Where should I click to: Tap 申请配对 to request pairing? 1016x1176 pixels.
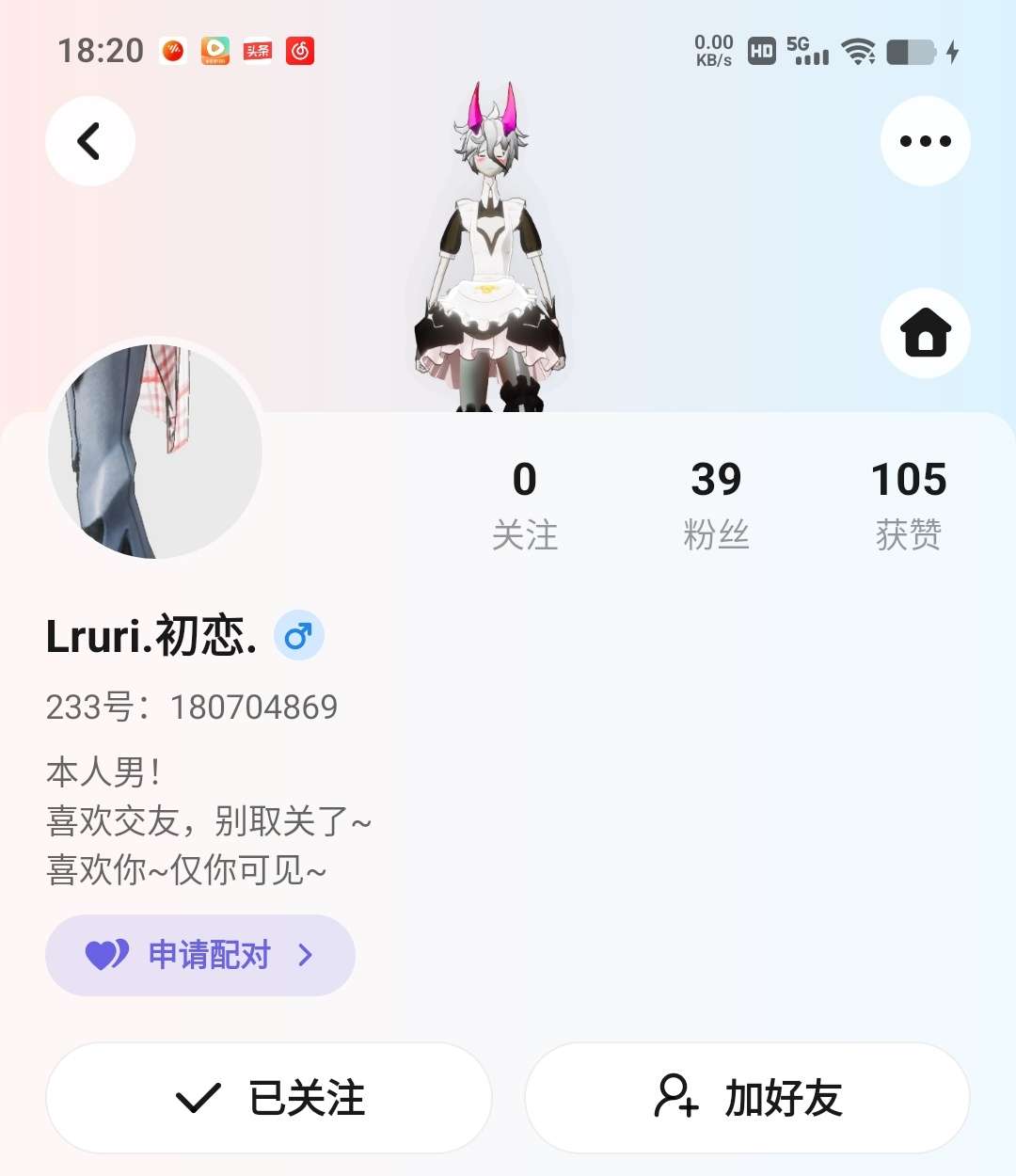pyautogui.click(x=200, y=955)
